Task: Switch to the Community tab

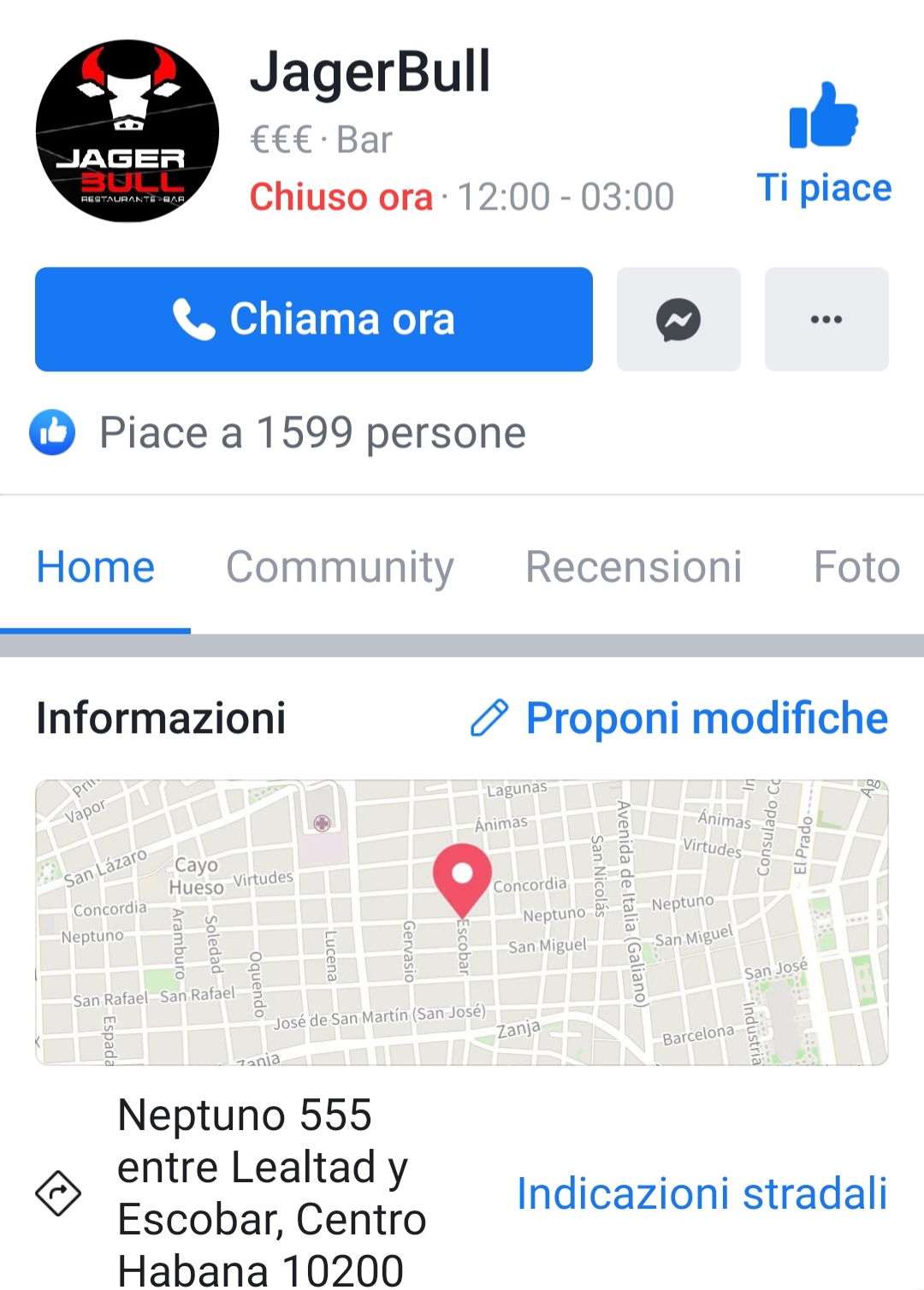Action: [x=340, y=567]
